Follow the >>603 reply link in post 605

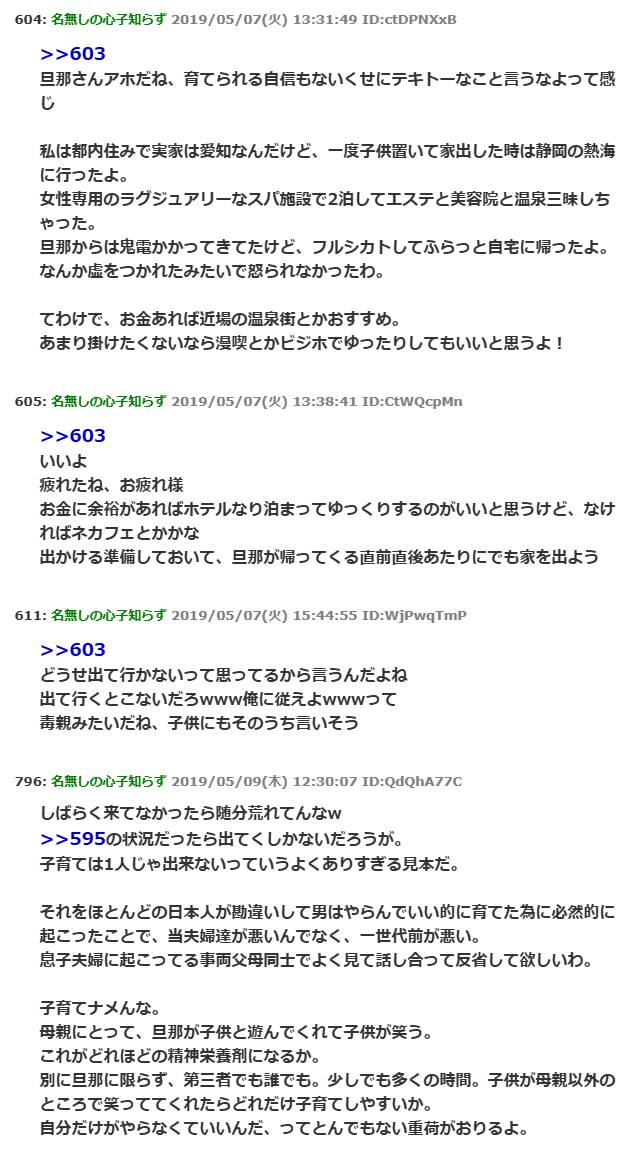[72, 436]
